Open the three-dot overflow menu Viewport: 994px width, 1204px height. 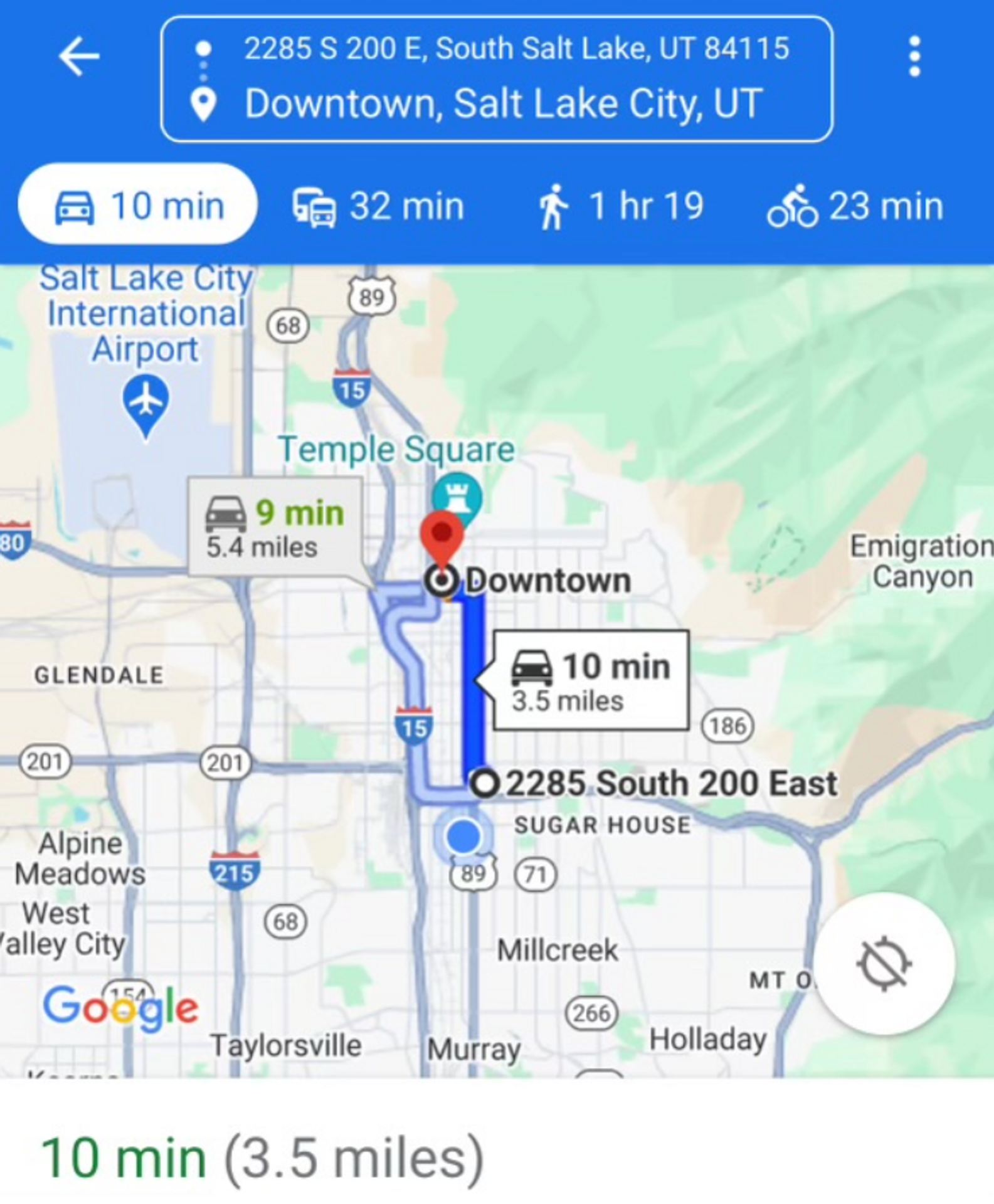coord(914,56)
